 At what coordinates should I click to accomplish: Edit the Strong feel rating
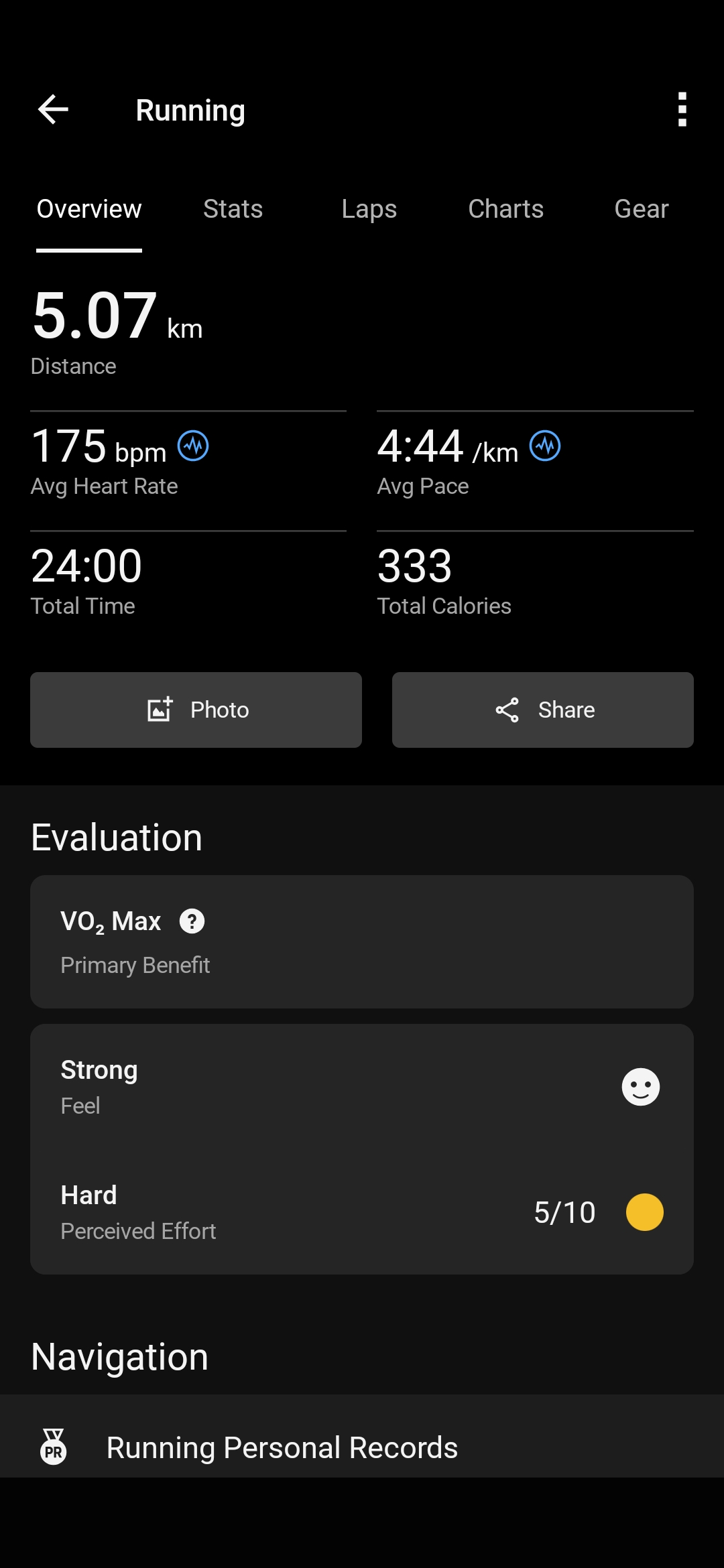[x=362, y=1087]
